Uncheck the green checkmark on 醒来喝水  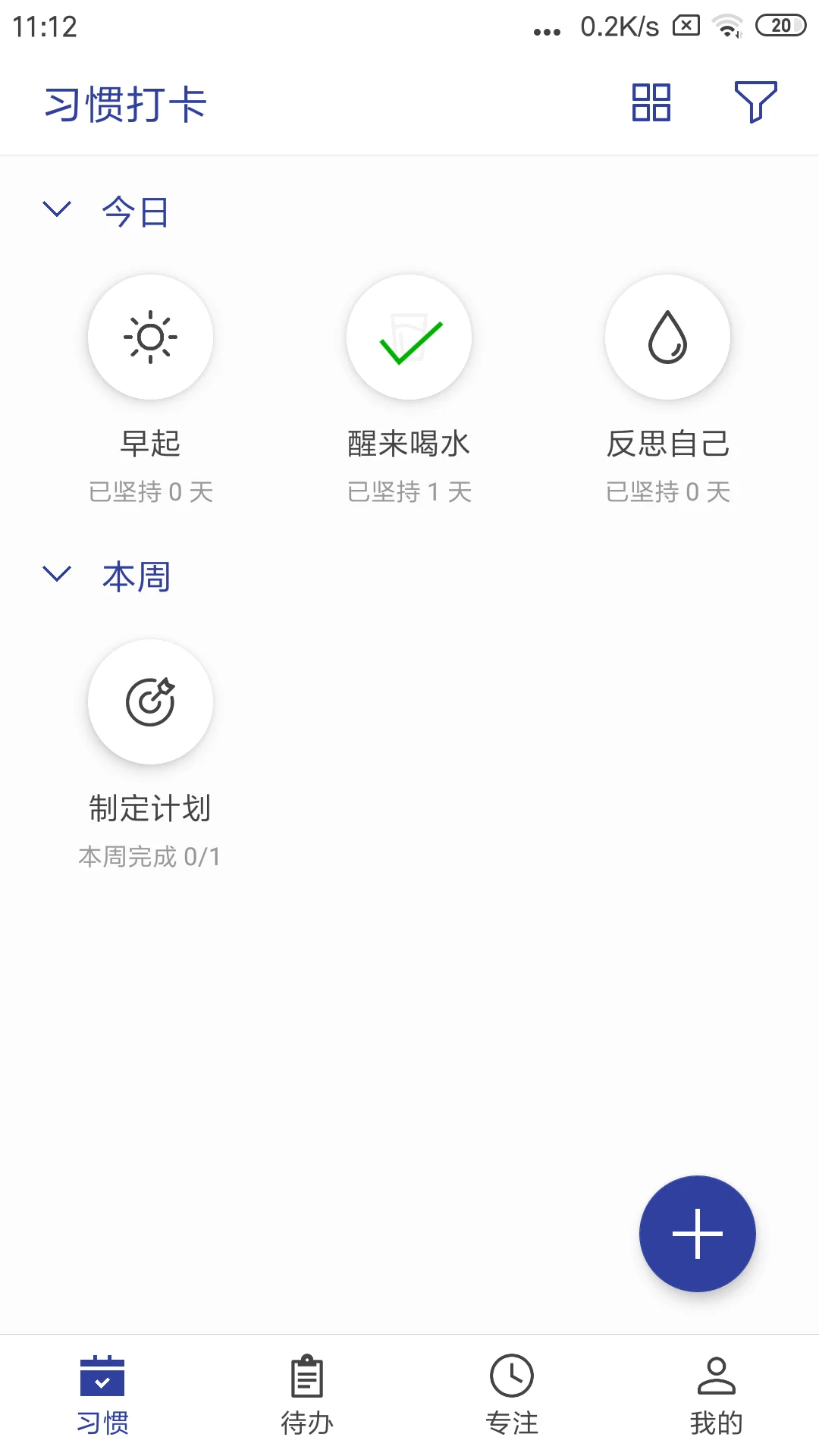[x=409, y=337]
